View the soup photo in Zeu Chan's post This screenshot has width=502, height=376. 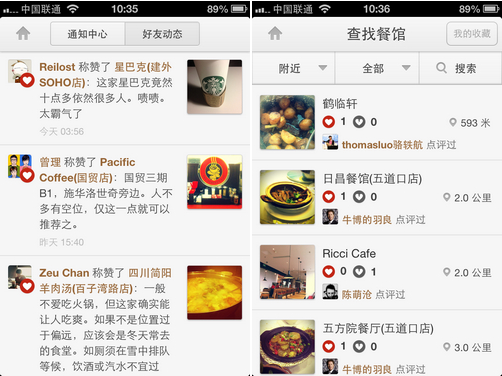(215, 293)
